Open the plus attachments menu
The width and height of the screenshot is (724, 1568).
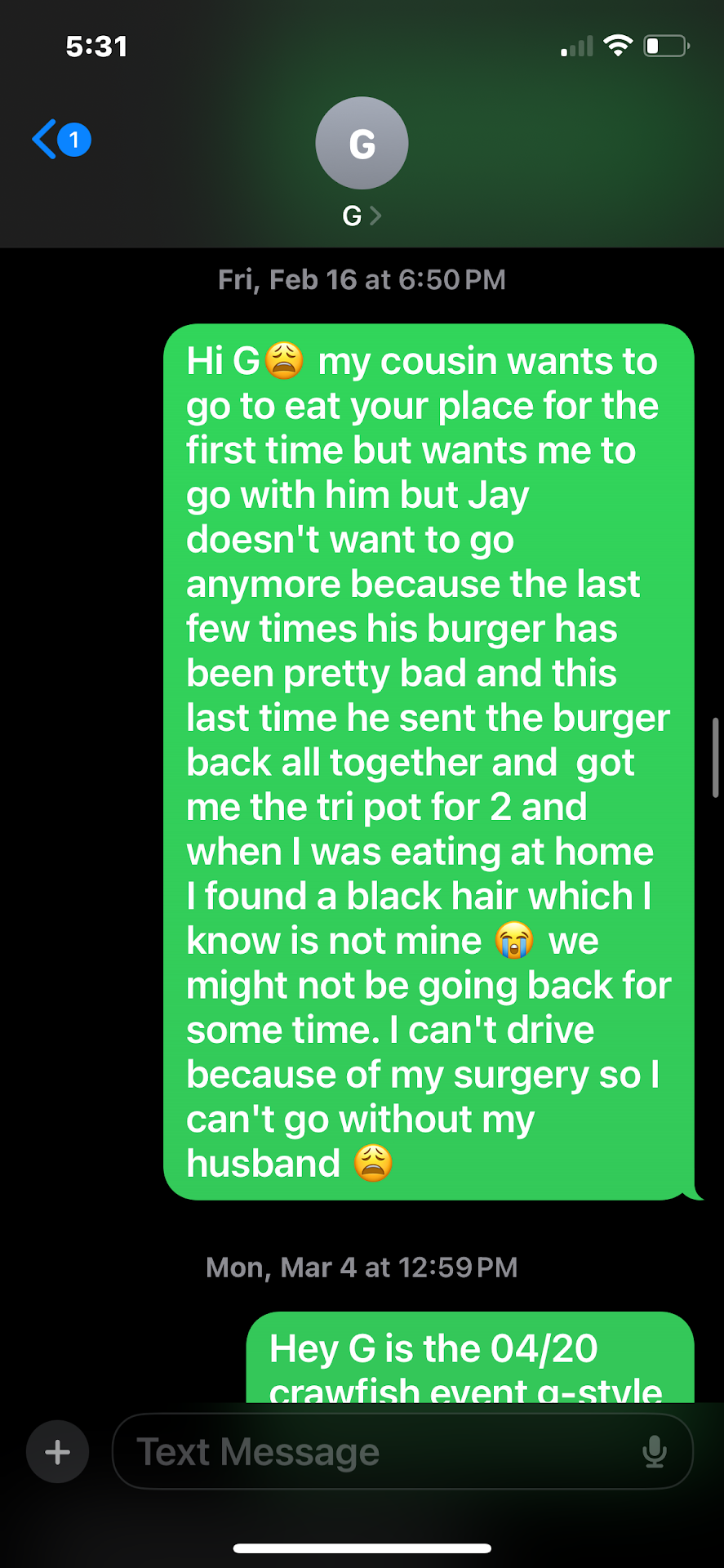pos(57,1451)
